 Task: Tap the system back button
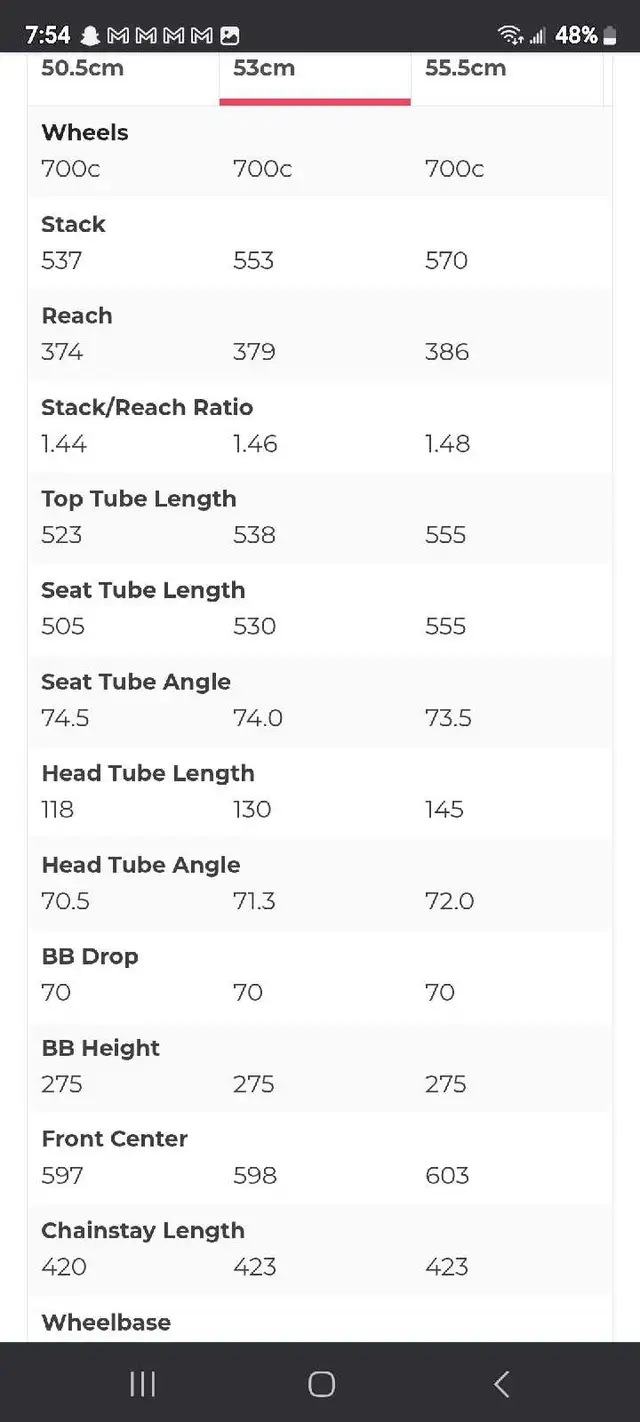(x=501, y=1383)
